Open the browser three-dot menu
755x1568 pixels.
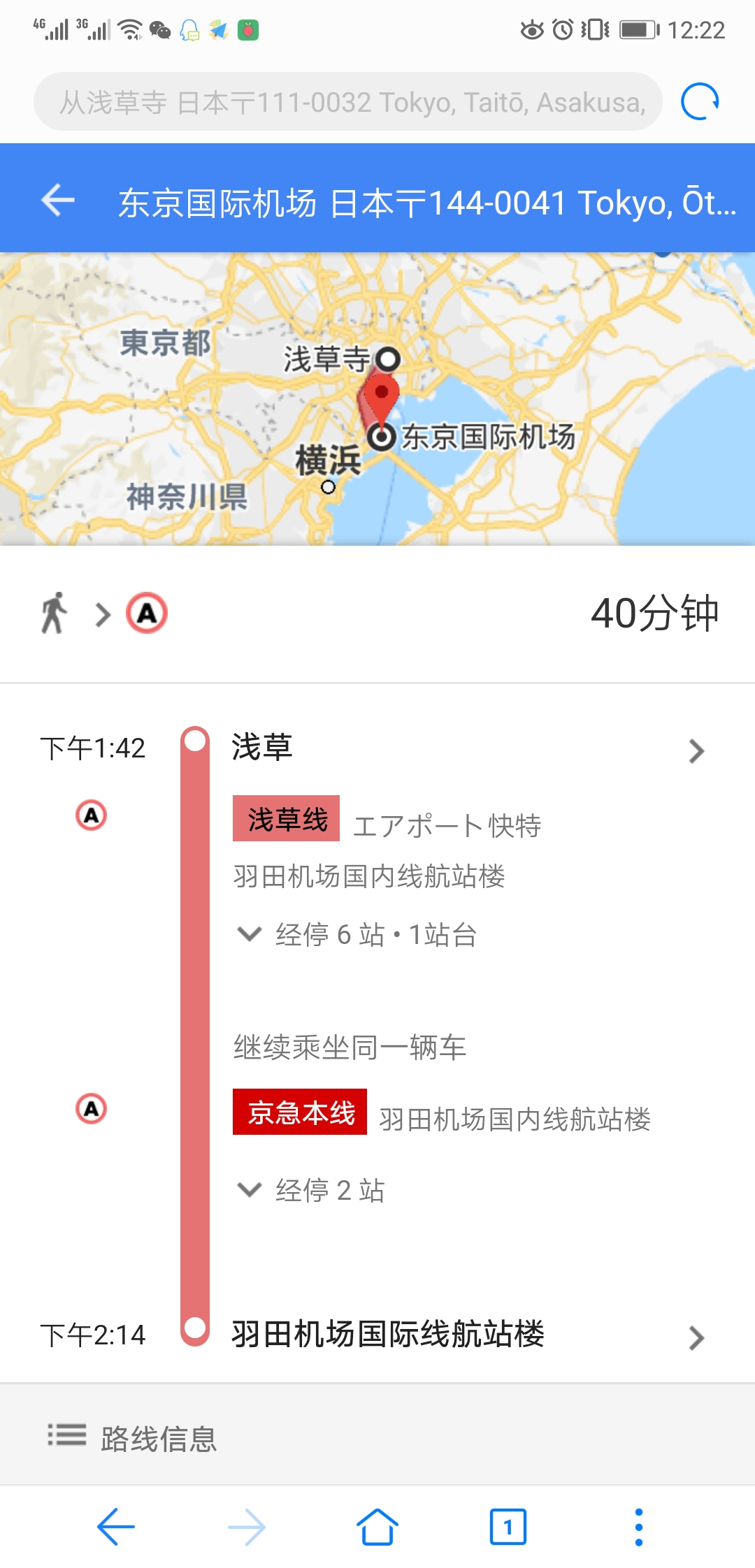(x=638, y=1527)
